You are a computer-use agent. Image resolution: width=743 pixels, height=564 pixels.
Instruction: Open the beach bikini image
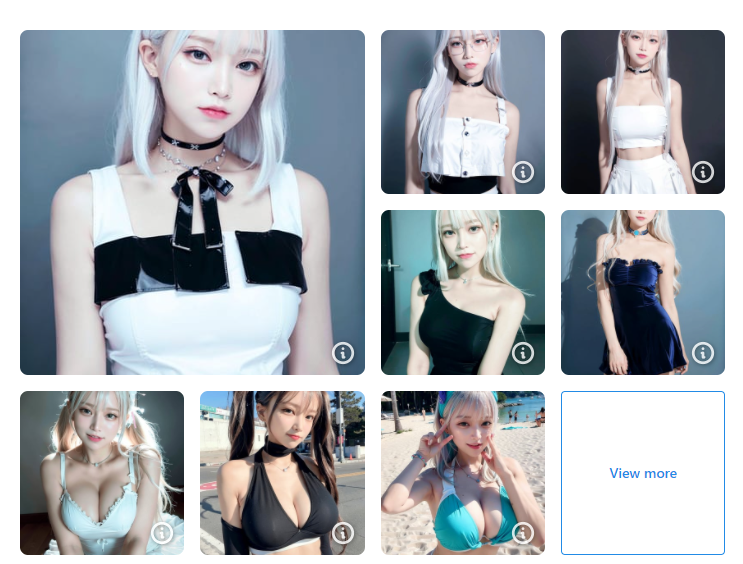tap(462, 472)
